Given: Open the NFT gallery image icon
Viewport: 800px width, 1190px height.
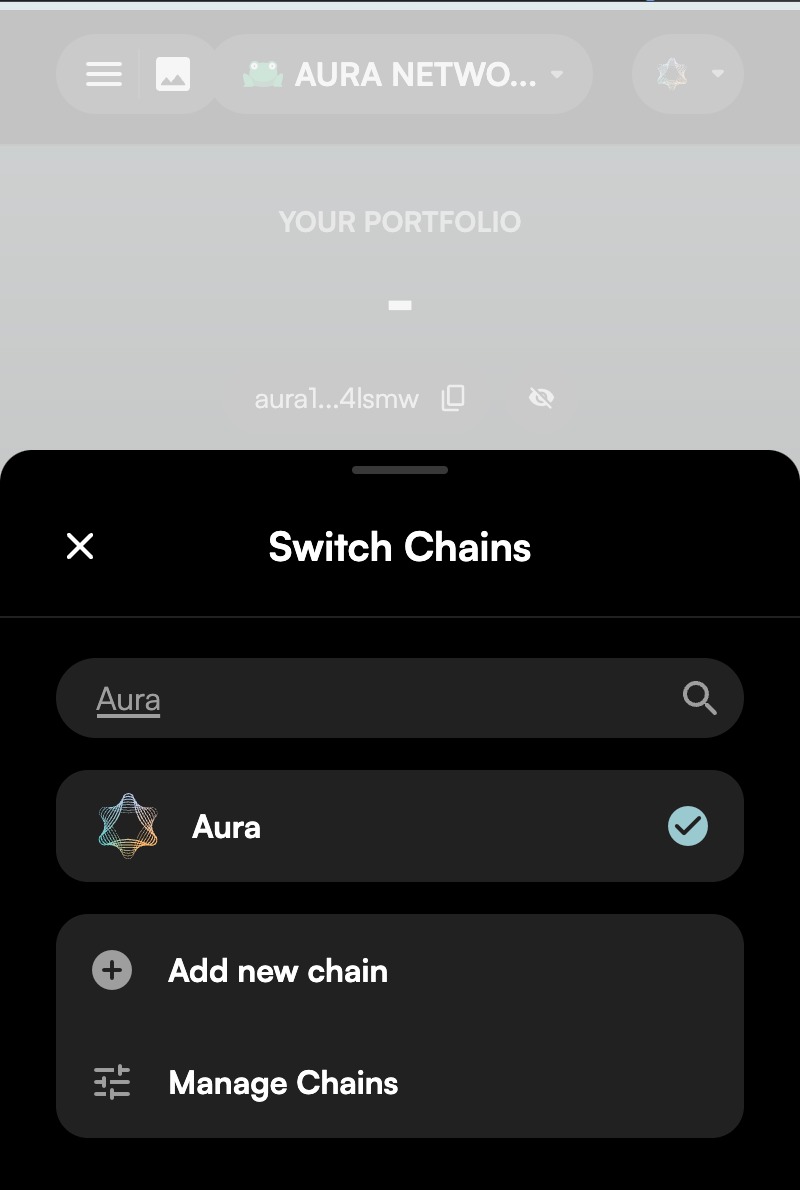Looking at the screenshot, I should click(173, 74).
